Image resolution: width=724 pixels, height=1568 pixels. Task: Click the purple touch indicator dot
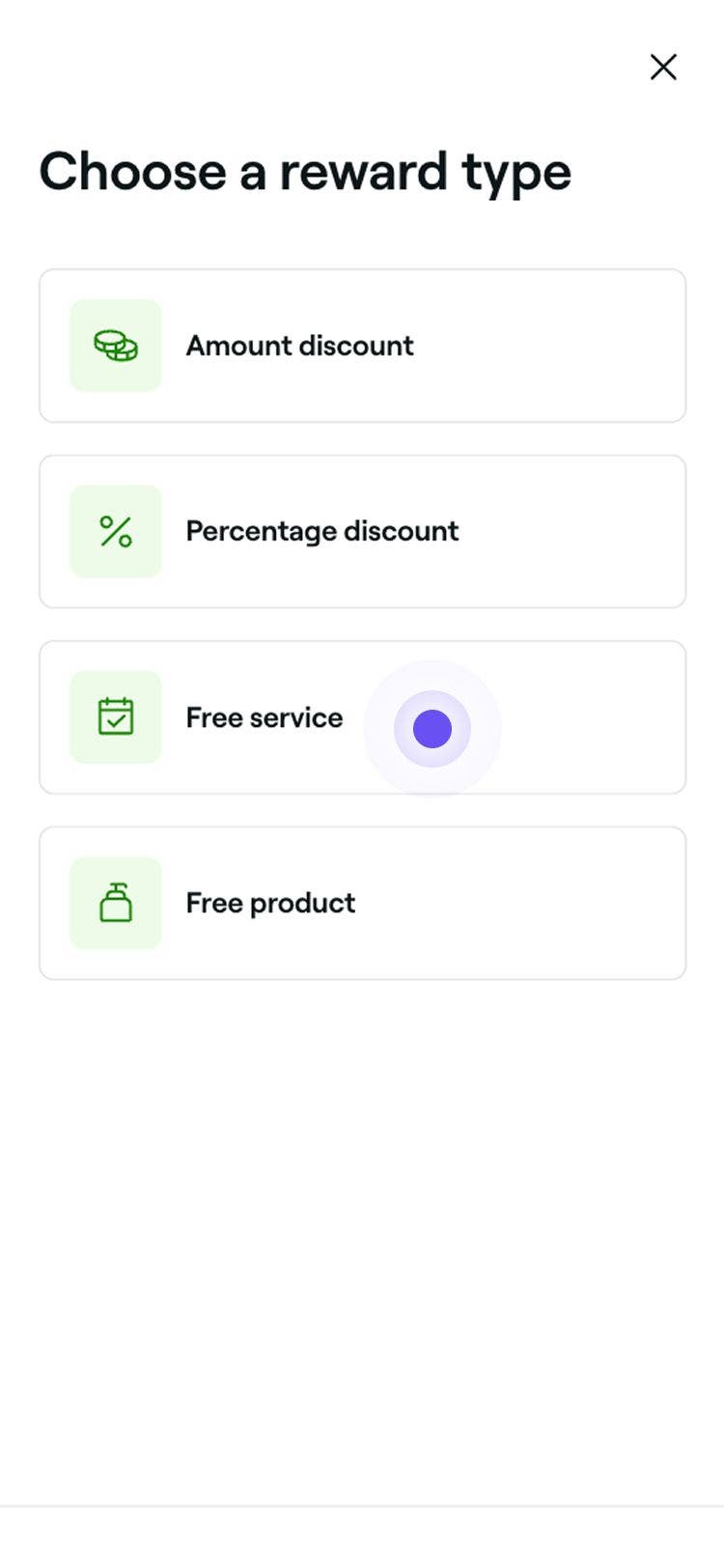coord(432,729)
